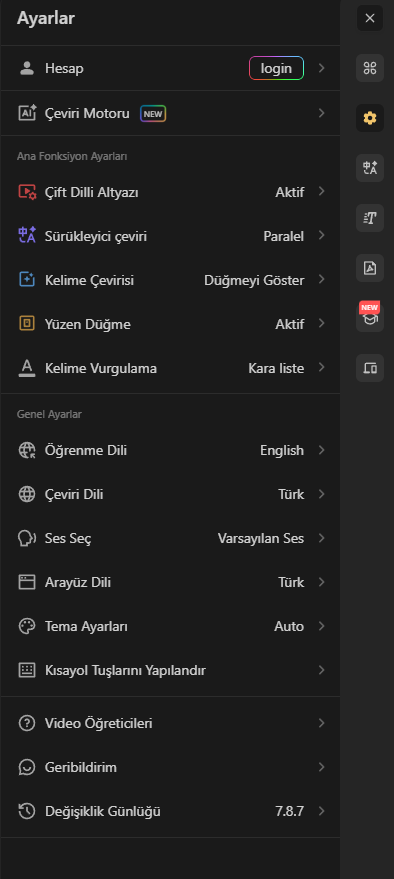Open Kısayol Tuşlarını Yapılandır

[170, 670]
